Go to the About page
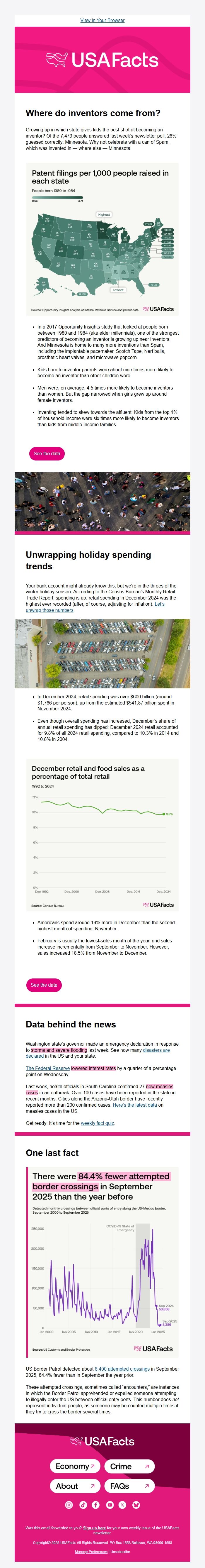This screenshot has height=1568, width=205. pyautogui.click(x=75, y=1486)
